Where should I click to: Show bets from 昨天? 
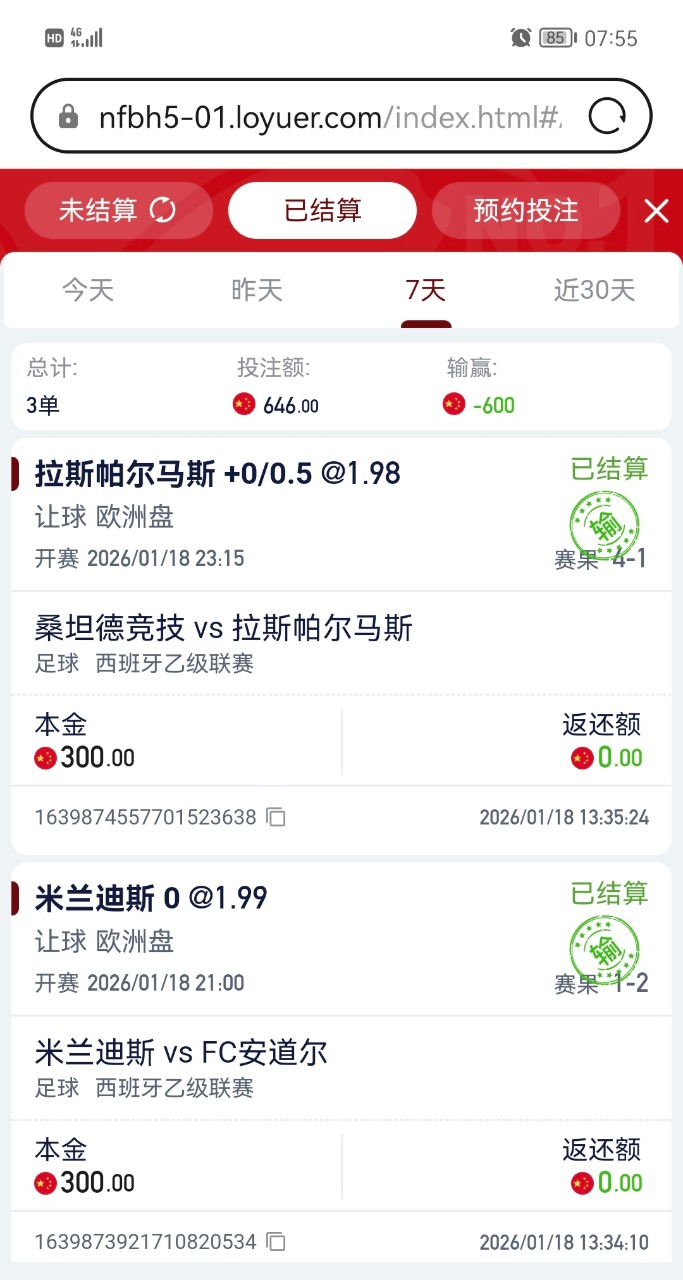point(257,291)
